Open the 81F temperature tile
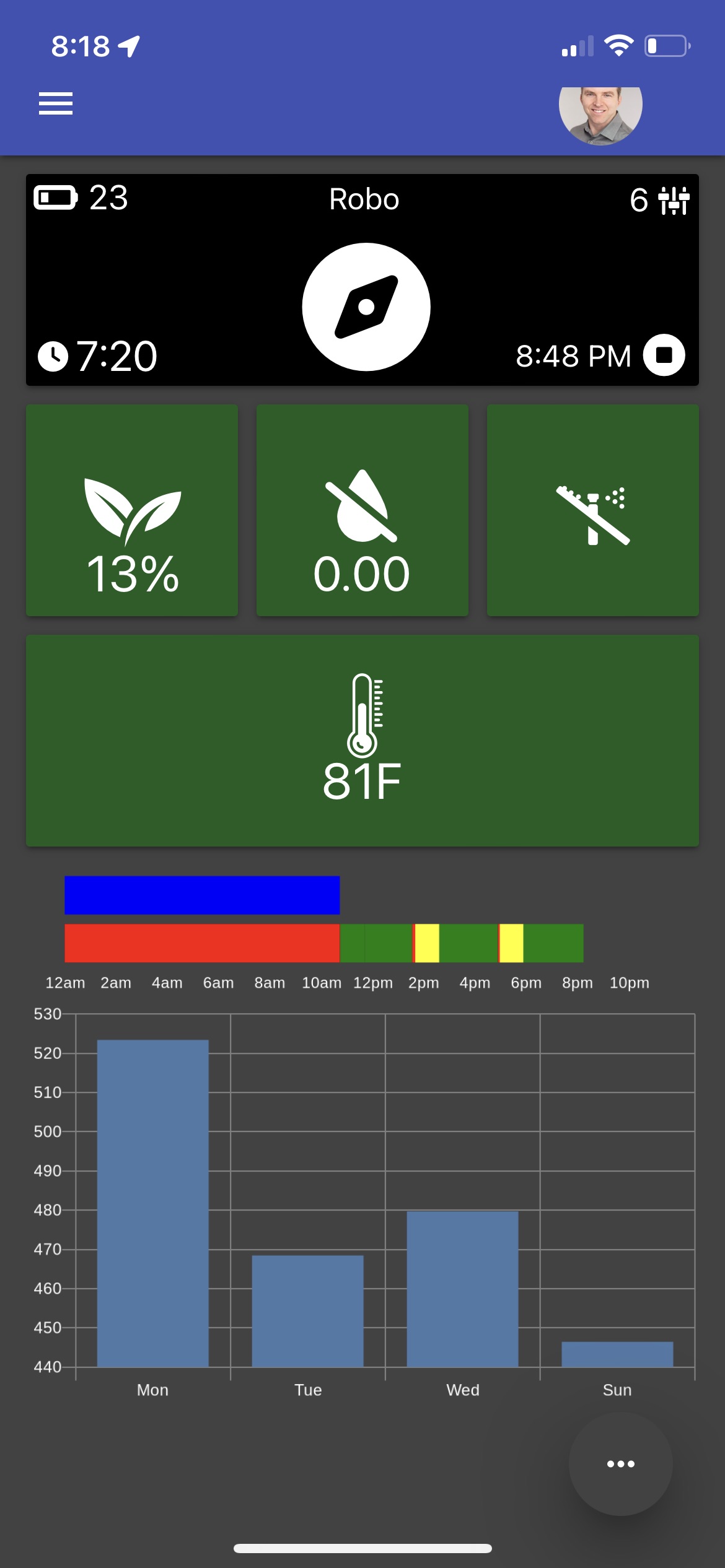Image resolution: width=725 pixels, height=1568 pixels. click(362, 741)
